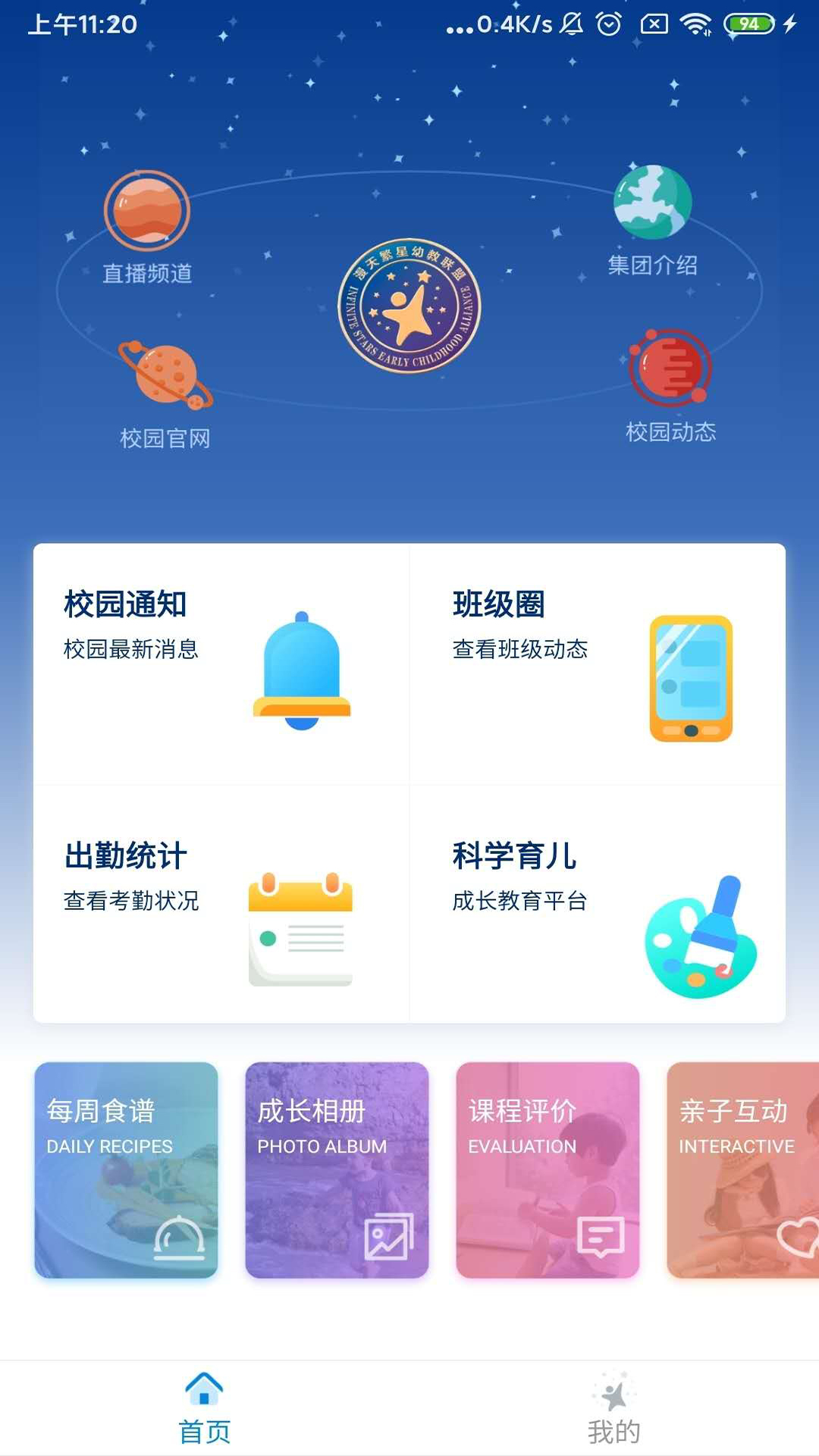The image size is (819, 1456).
Task: Open 科学育儿 parenting card
Action: coord(598,903)
